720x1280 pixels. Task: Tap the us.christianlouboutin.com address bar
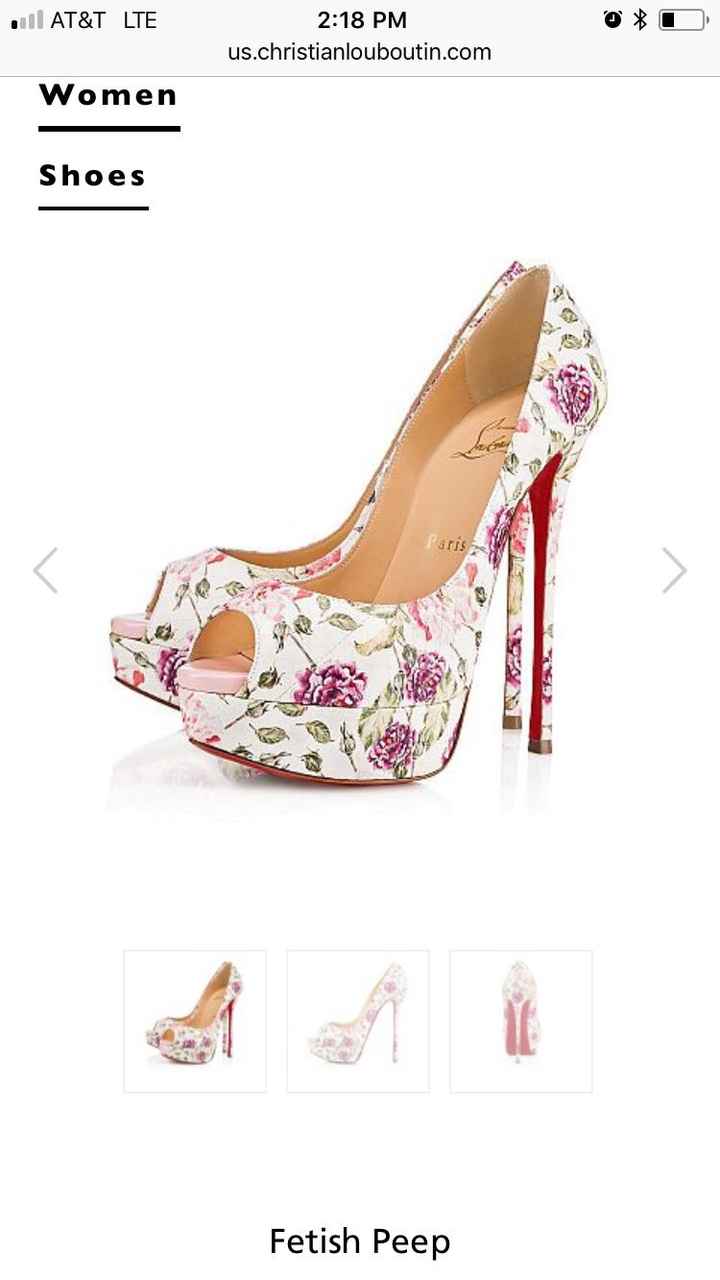pos(360,52)
